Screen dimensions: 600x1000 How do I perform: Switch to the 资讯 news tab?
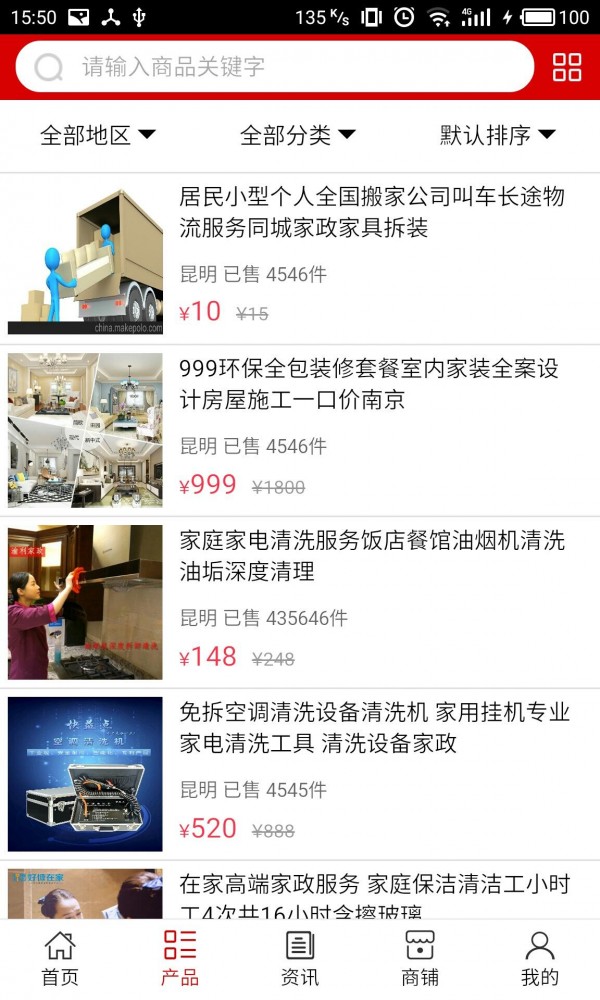pyautogui.click(x=300, y=958)
